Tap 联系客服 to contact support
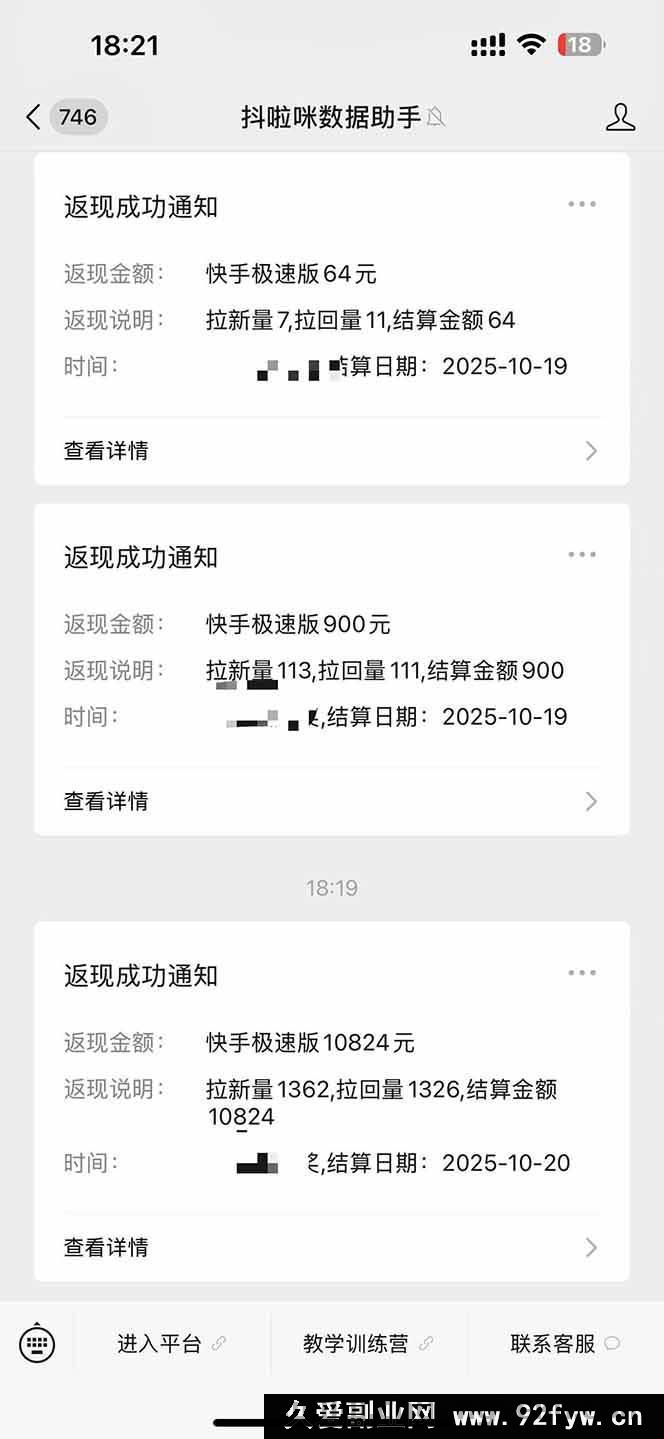This screenshot has height=1439, width=664. point(564,1343)
